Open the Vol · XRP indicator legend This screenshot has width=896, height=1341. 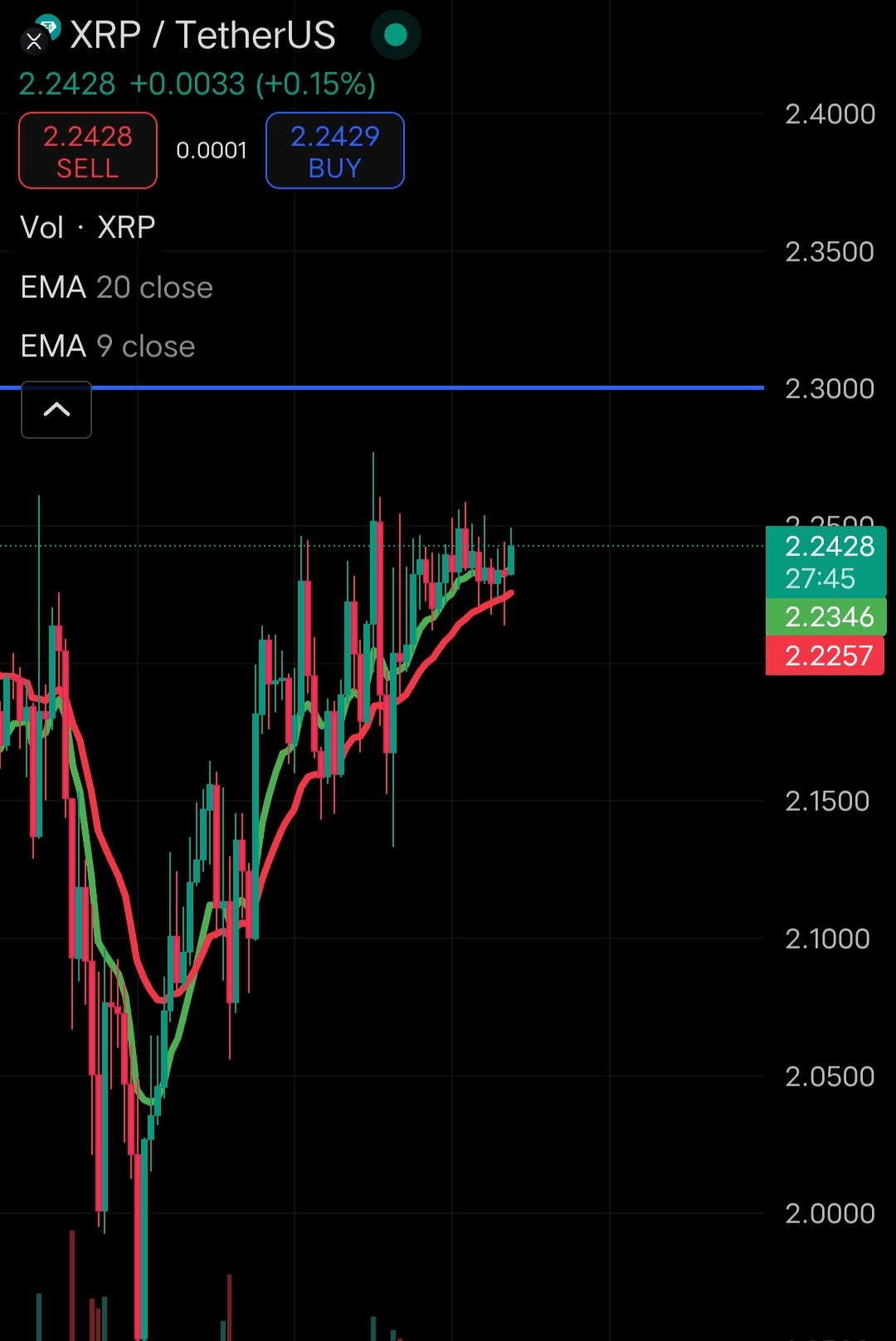[x=88, y=227]
